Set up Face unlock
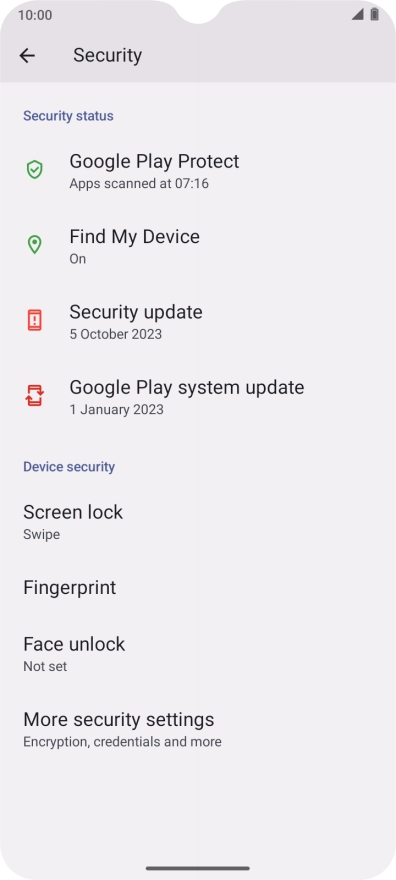This screenshot has height=880, width=396. pos(198,653)
